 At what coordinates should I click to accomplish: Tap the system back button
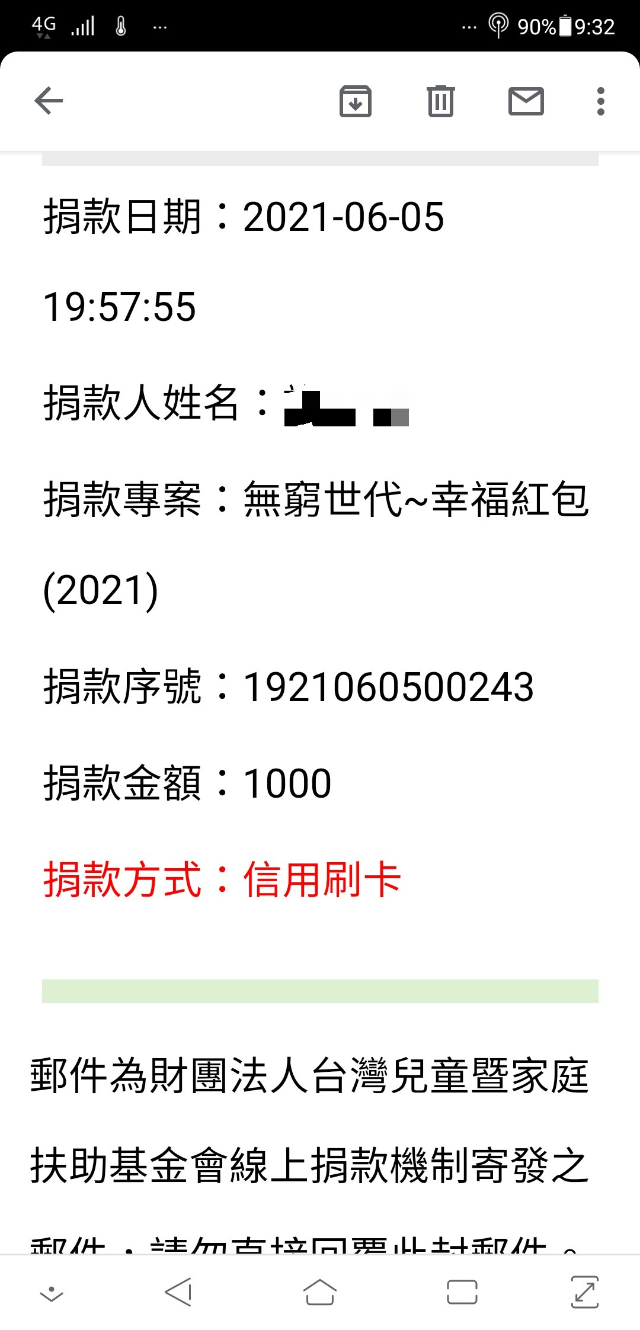tap(179, 1292)
